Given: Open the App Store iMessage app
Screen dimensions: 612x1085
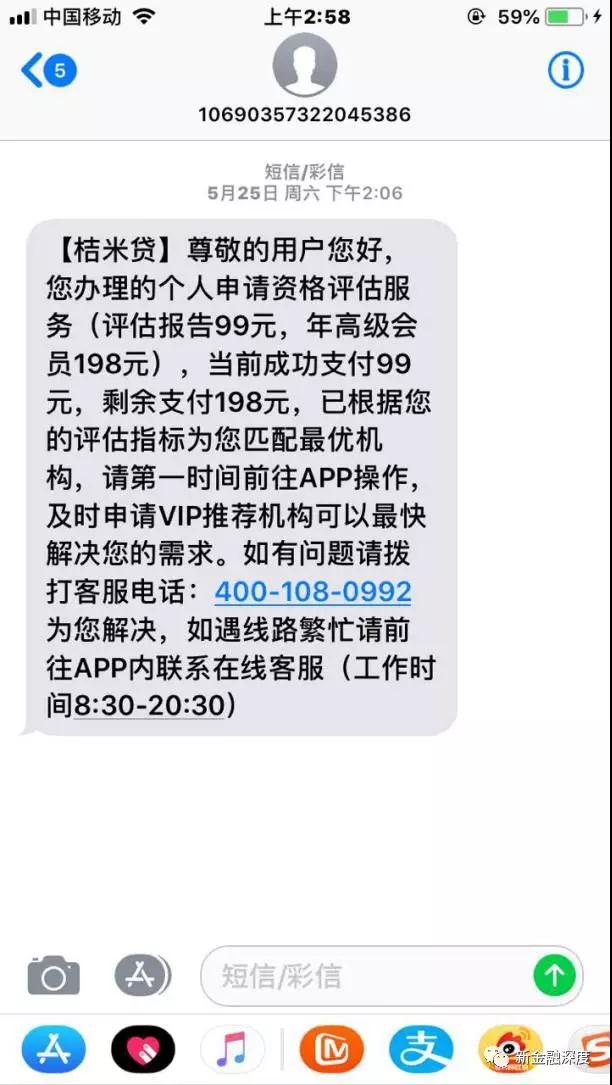Looking at the screenshot, I should click(53, 1049).
